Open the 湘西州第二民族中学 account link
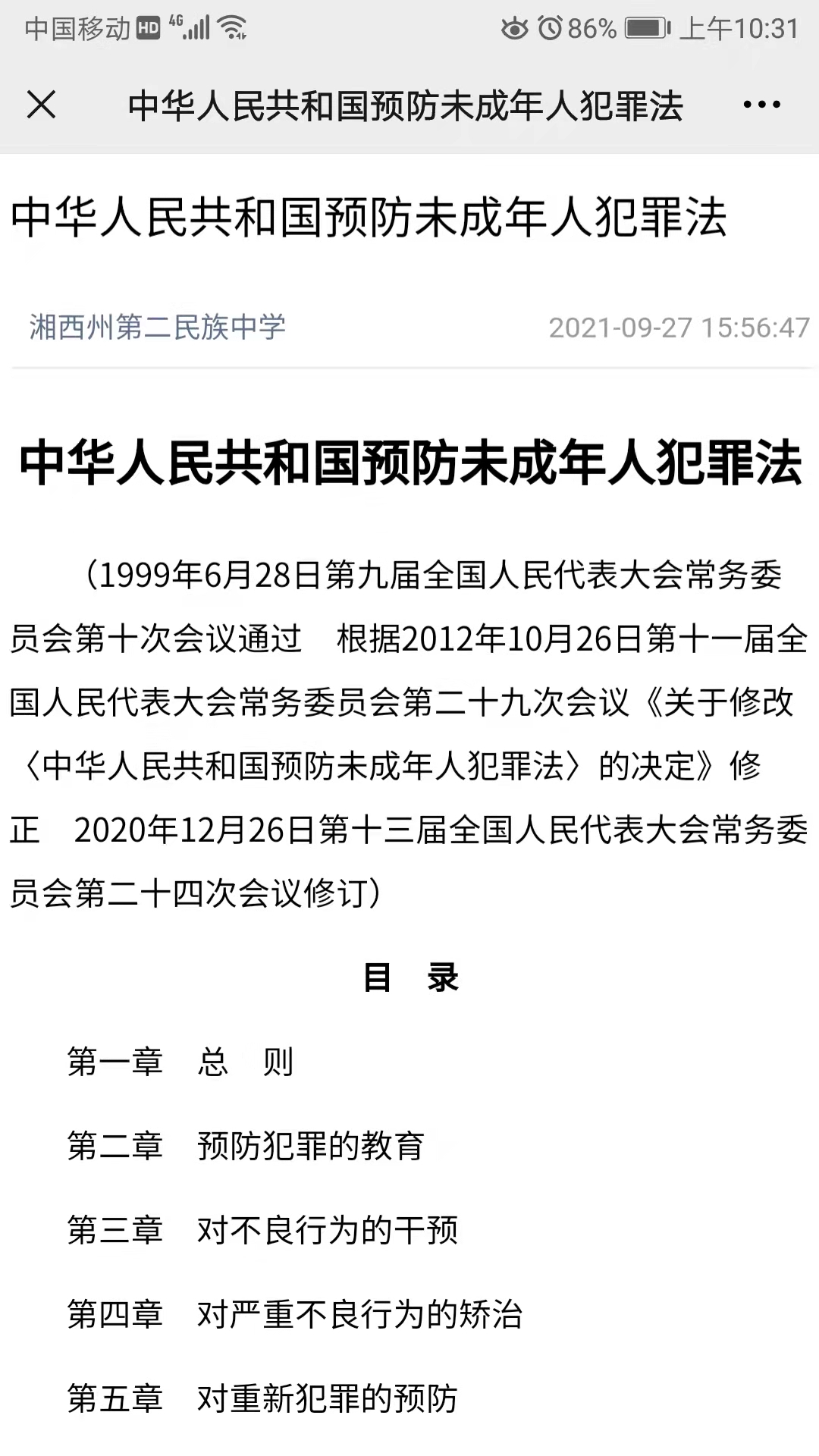Image resolution: width=819 pixels, height=1456 pixels. [x=158, y=327]
